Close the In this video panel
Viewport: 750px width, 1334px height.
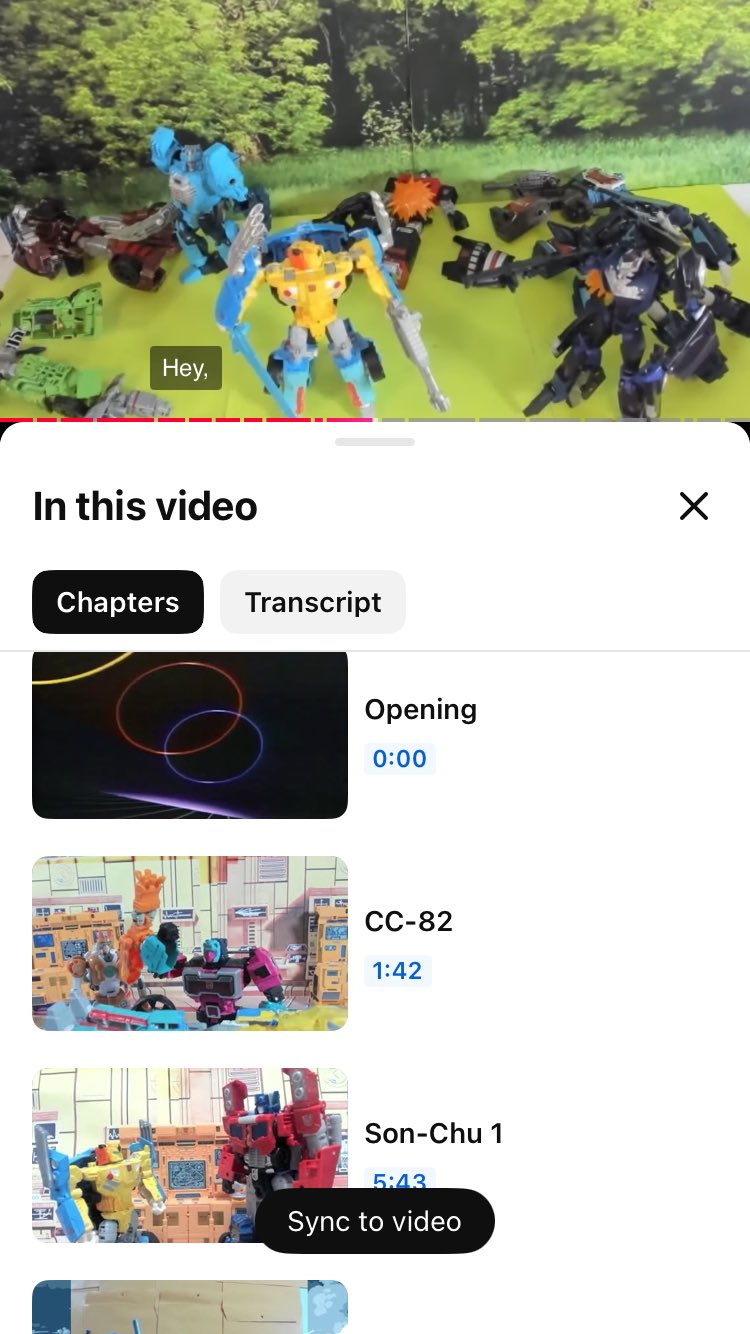click(x=693, y=506)
